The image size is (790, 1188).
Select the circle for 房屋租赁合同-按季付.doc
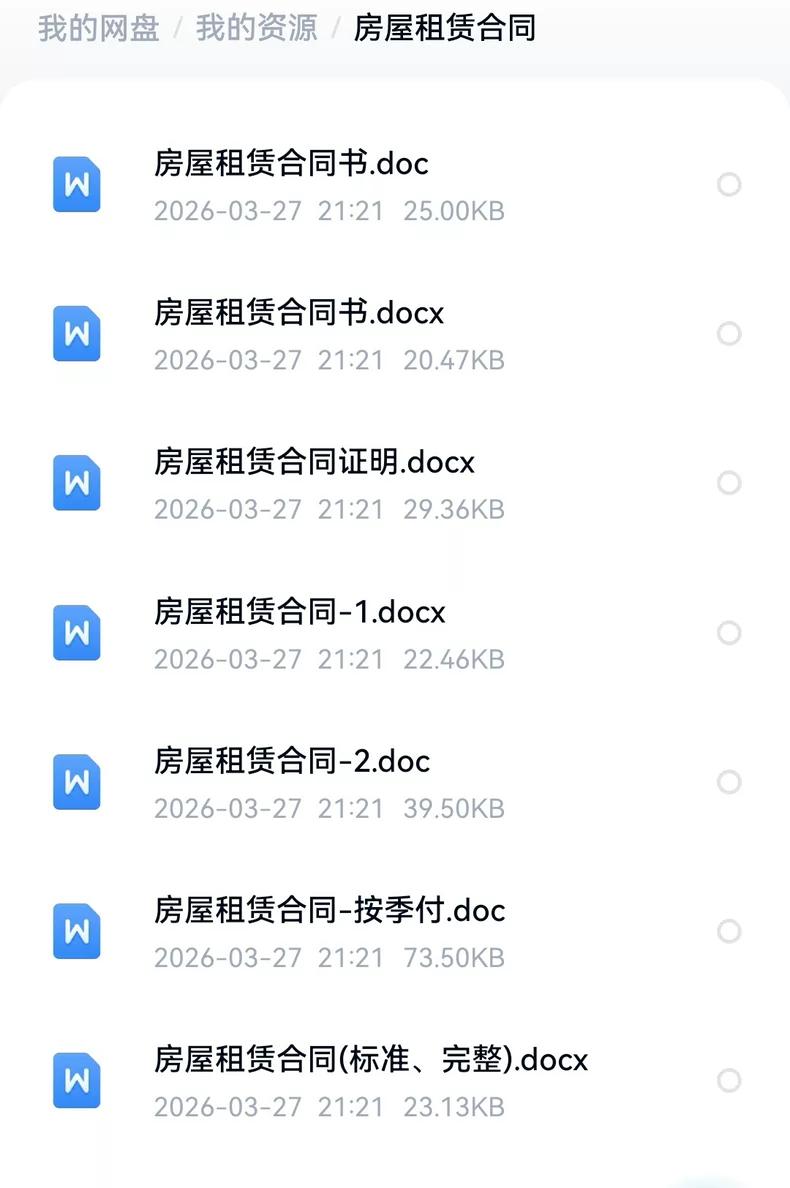click(729, 932)
